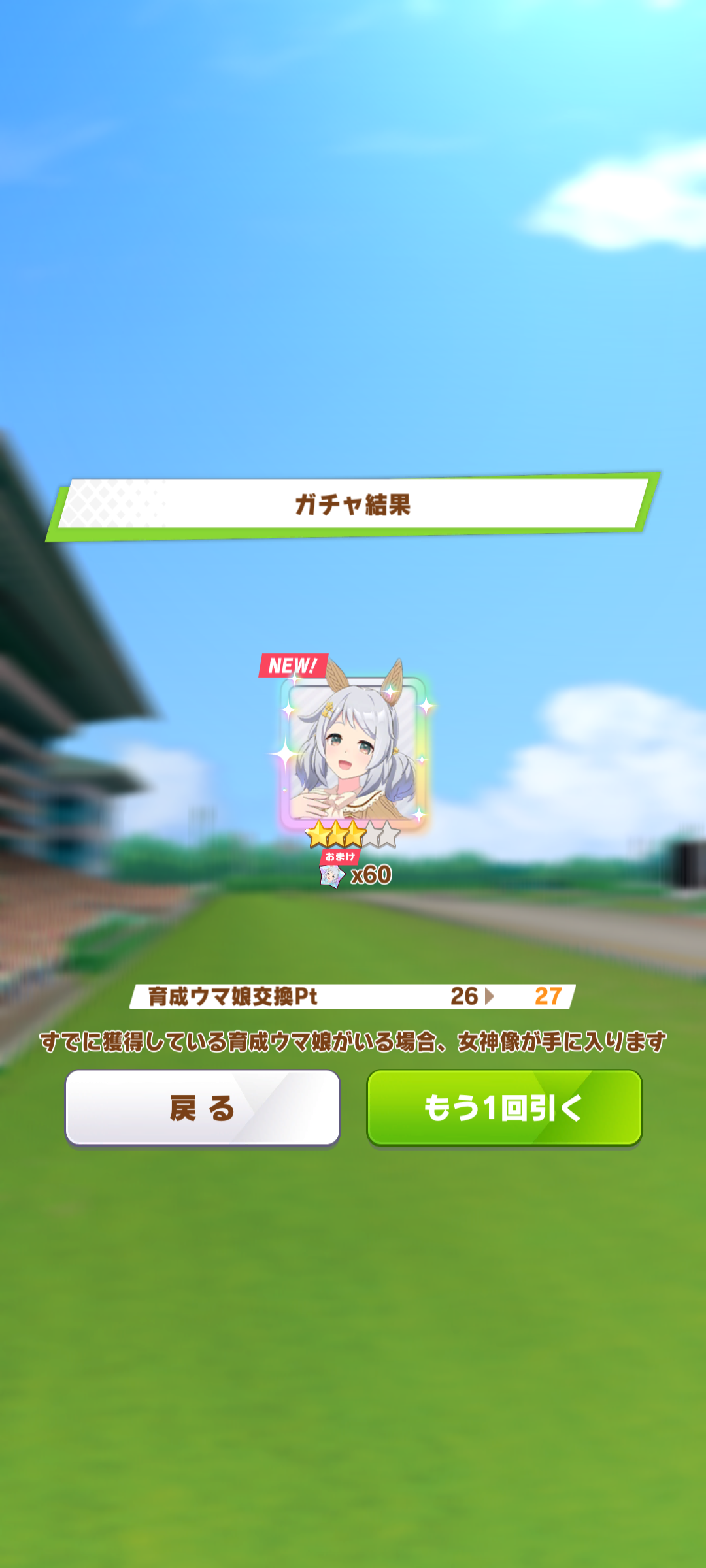Tap the 戻る back button
The image size is (706, 1568).
[203, 1107]
